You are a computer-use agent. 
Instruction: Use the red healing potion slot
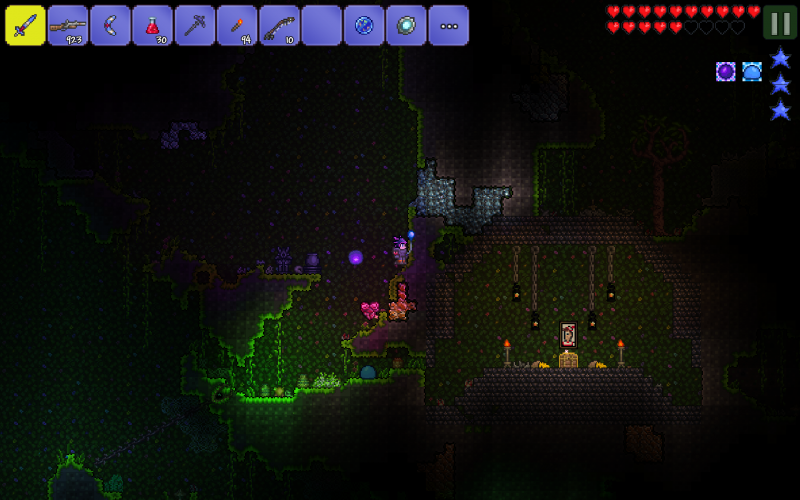click(x=152, y=26)
